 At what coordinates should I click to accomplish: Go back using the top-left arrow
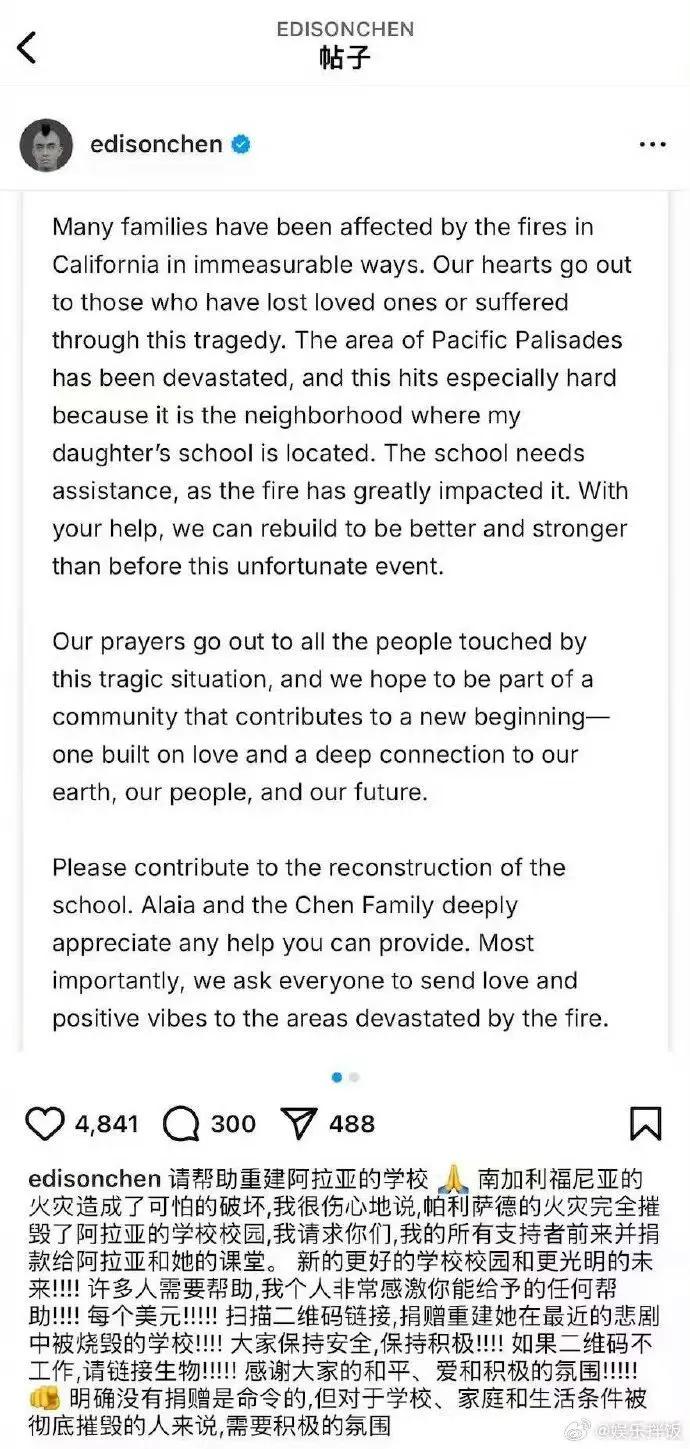click(x=27, y=46)
